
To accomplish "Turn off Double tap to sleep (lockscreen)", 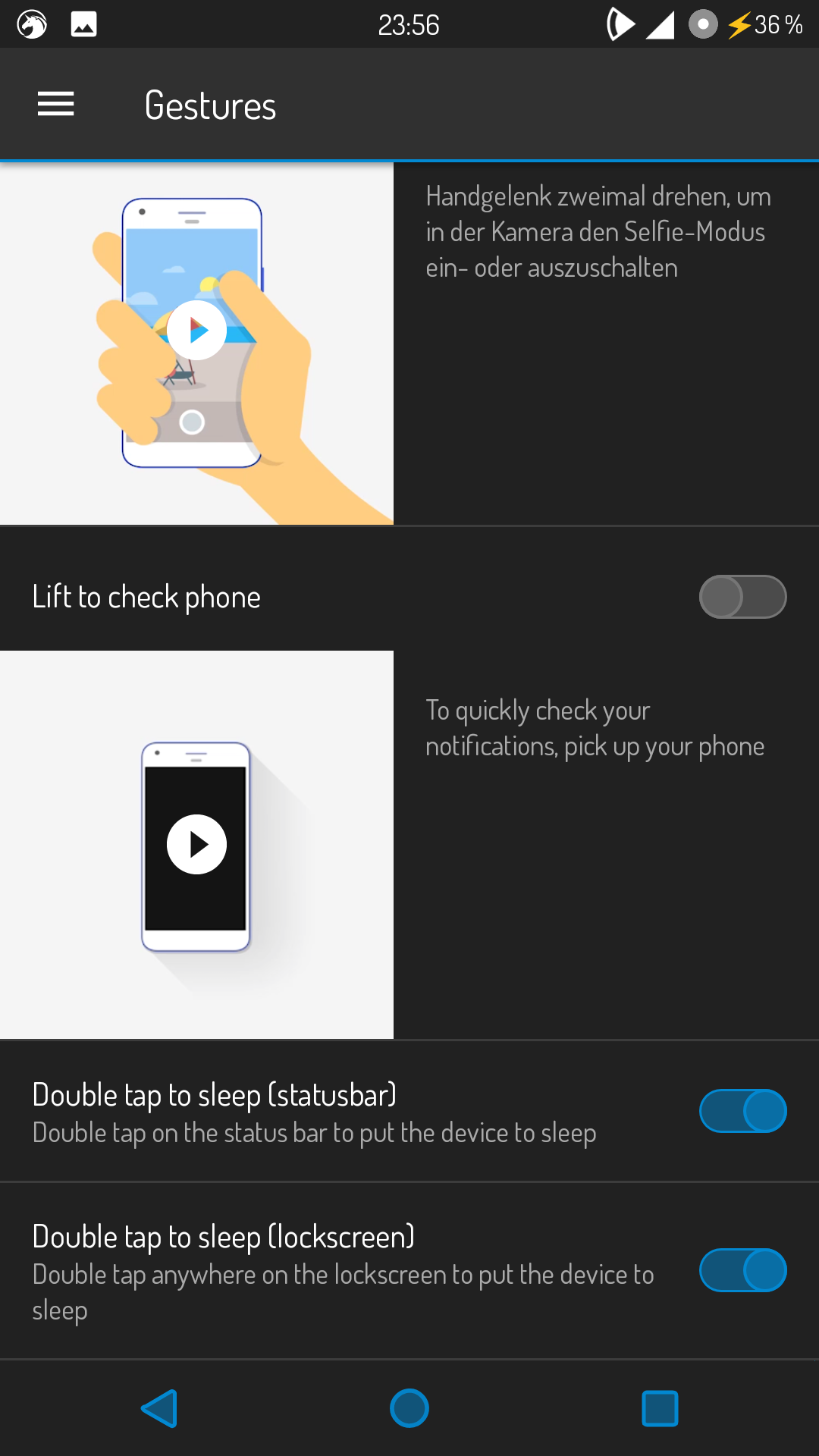I will [742, 1270].
